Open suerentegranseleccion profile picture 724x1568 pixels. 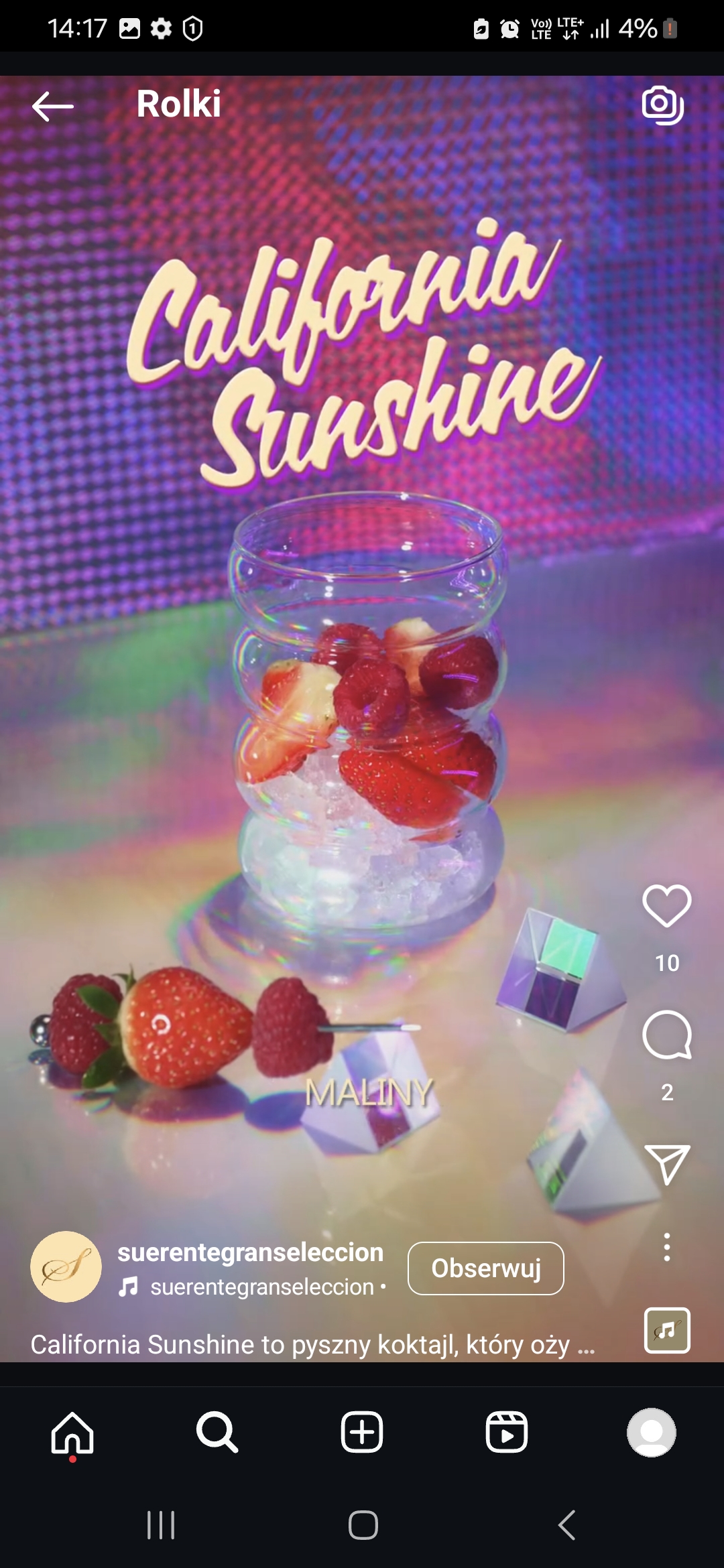(x=66, y=1266)
